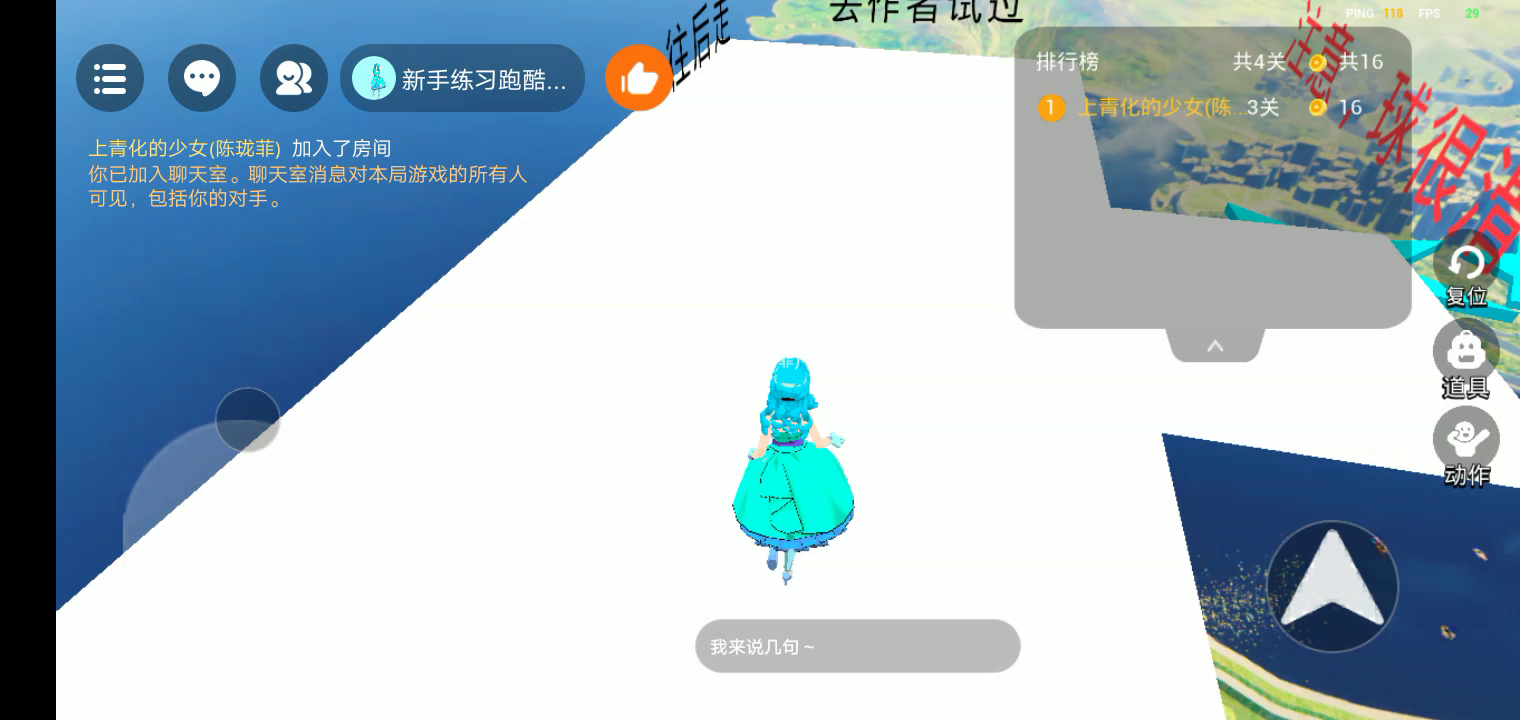Open the 动作 emotes menu
Screen dimensions: 1520x720
pos(1466,441)
